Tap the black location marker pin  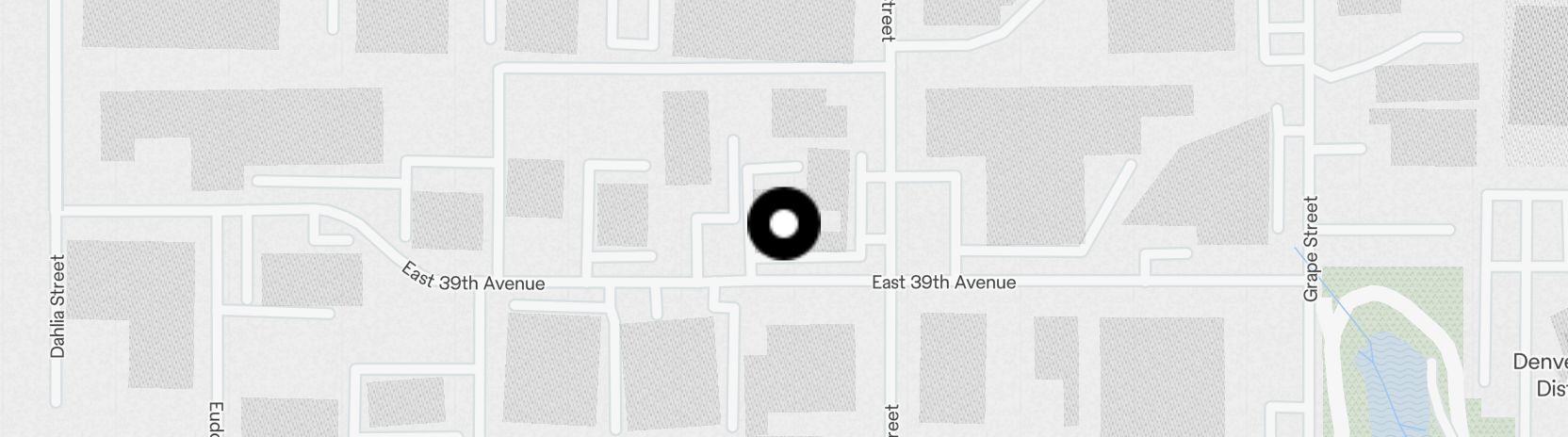[784, 224]
